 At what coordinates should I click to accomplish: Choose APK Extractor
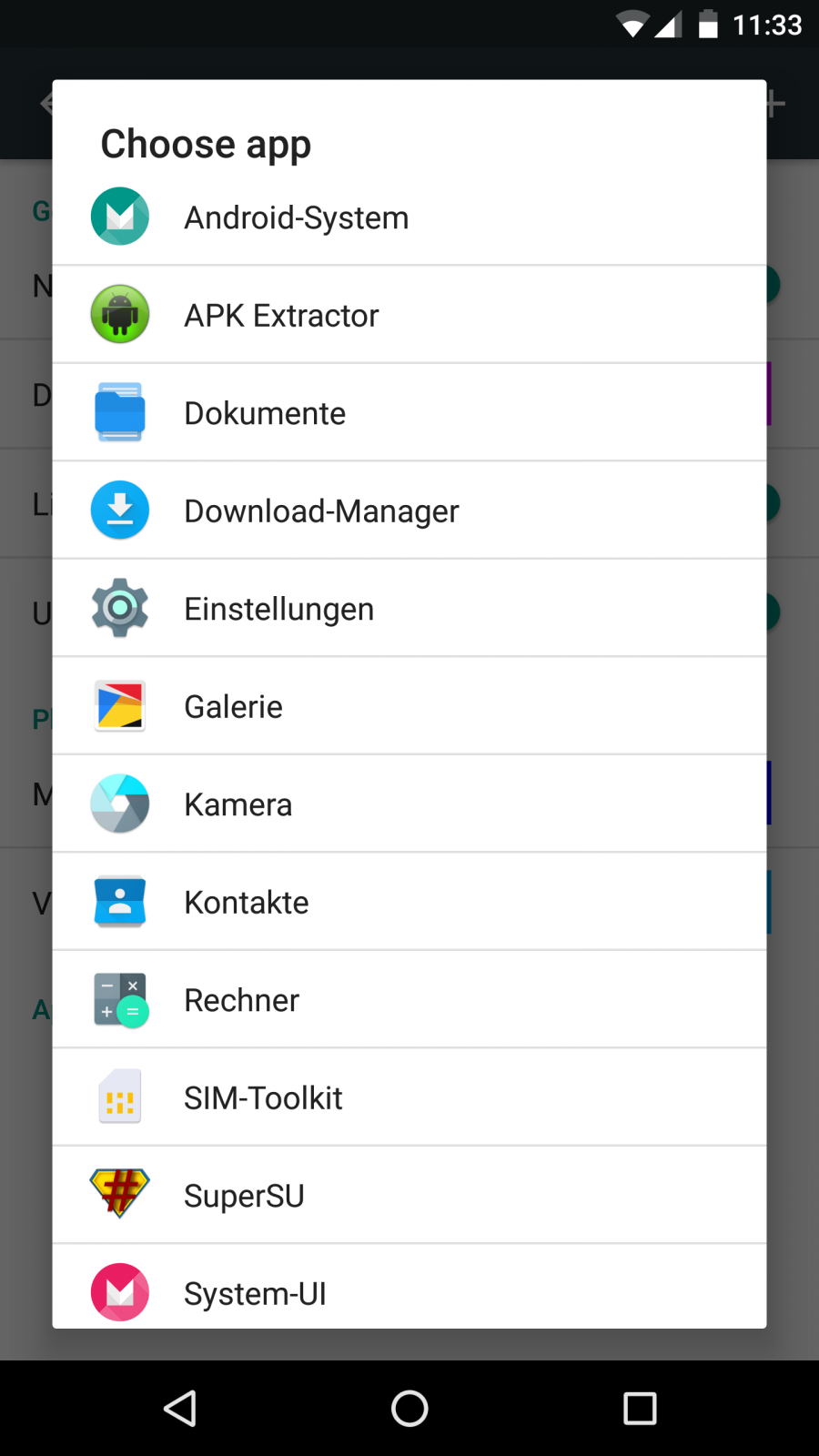coord(282,316)
